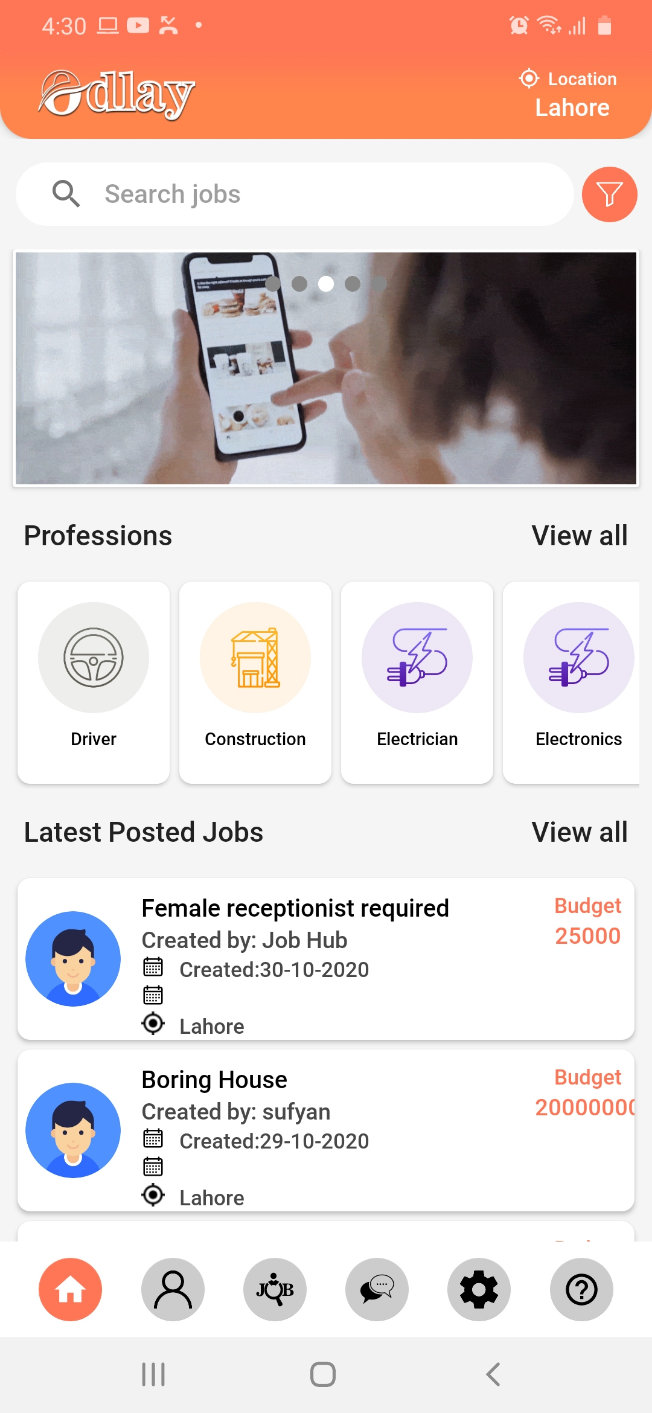Screen dimensions: 652x1413
Task: Switch to the Job tab
Action: tap(275, 1290)
